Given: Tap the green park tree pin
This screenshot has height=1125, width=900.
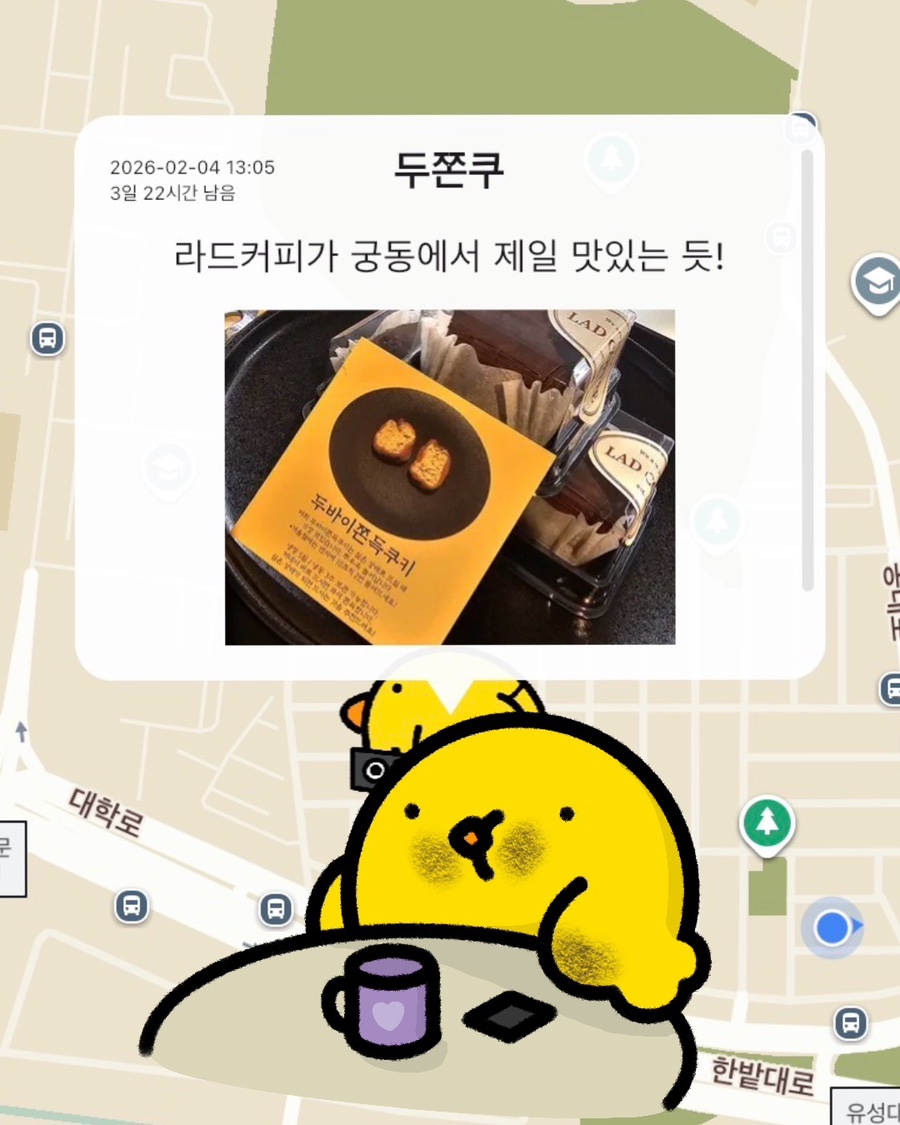Looking at the screenshot, I should click(x=766, y=822).
